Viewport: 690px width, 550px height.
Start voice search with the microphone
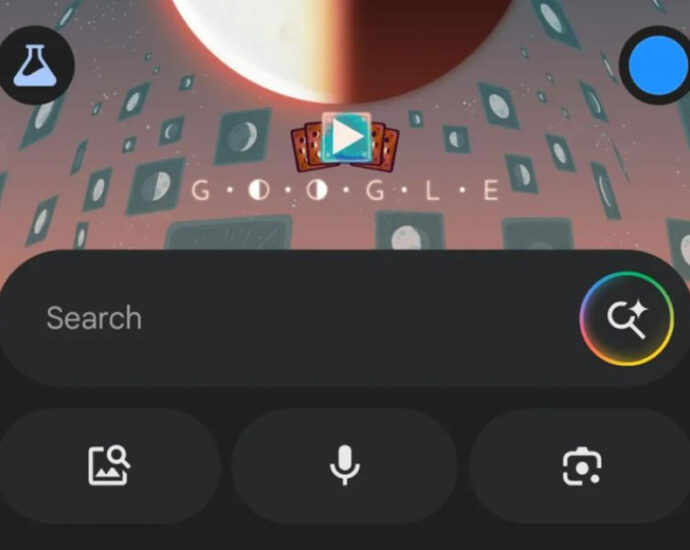coord(345,466)
